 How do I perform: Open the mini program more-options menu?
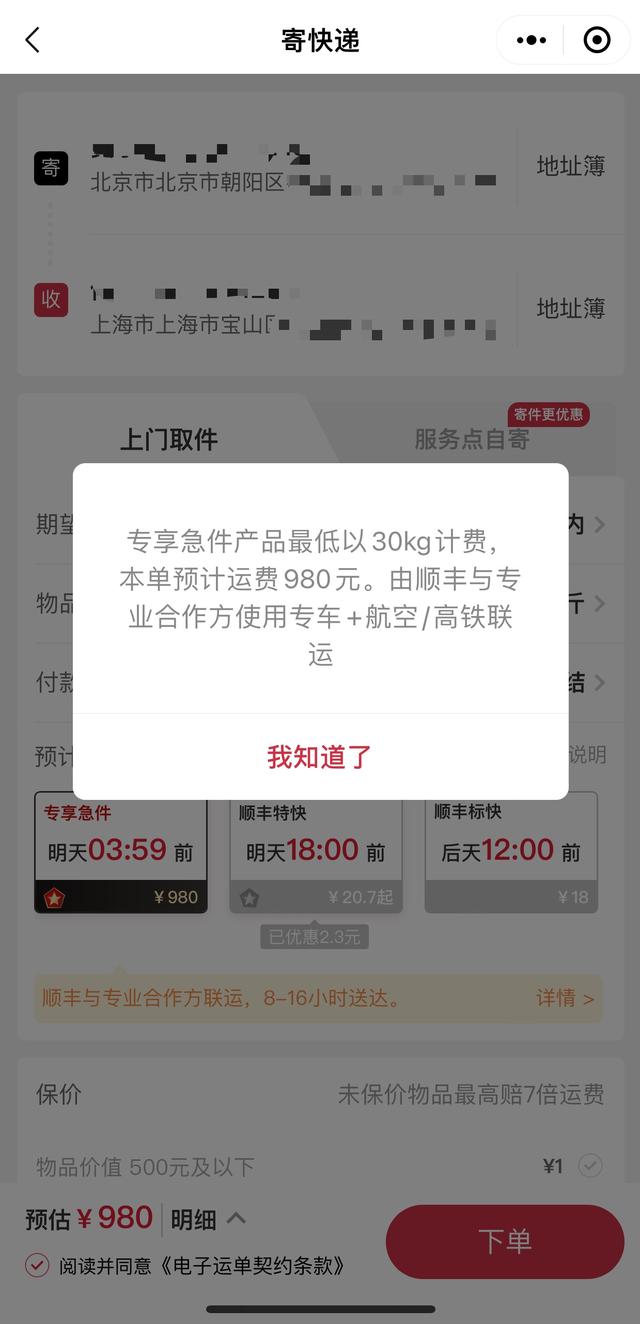pos(531,40)
